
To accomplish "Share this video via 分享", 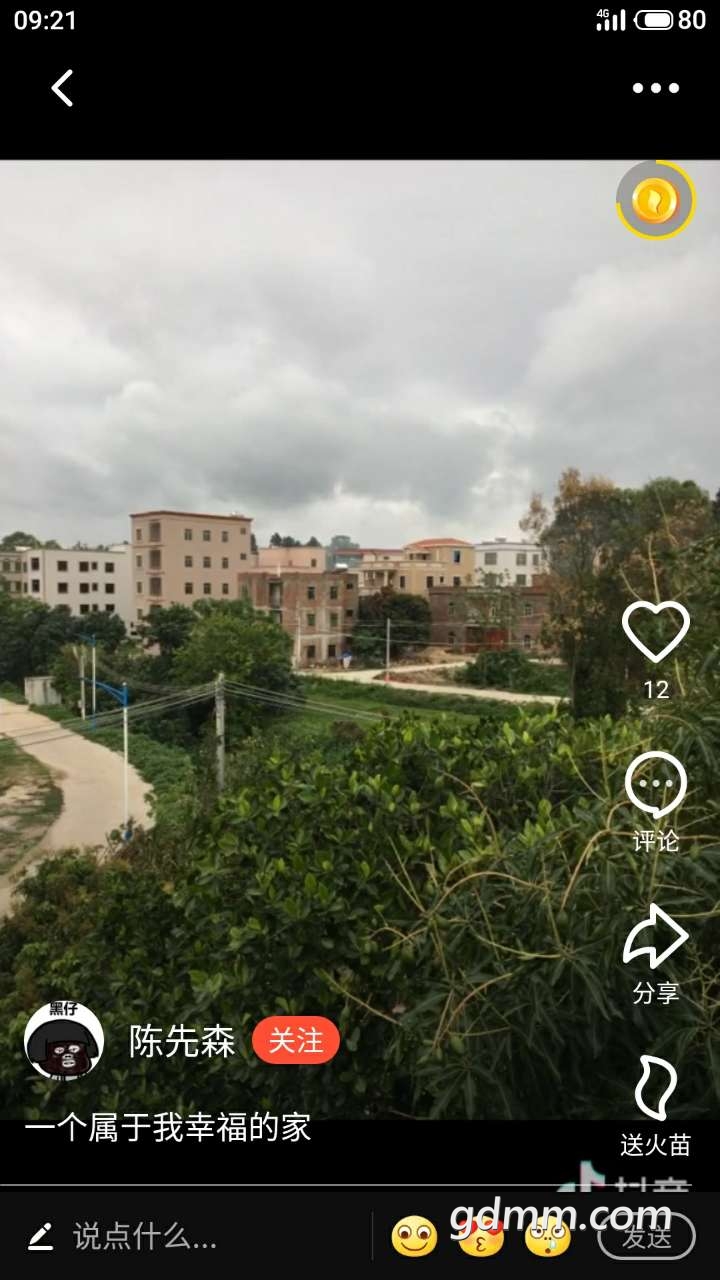I will [655, 938].
